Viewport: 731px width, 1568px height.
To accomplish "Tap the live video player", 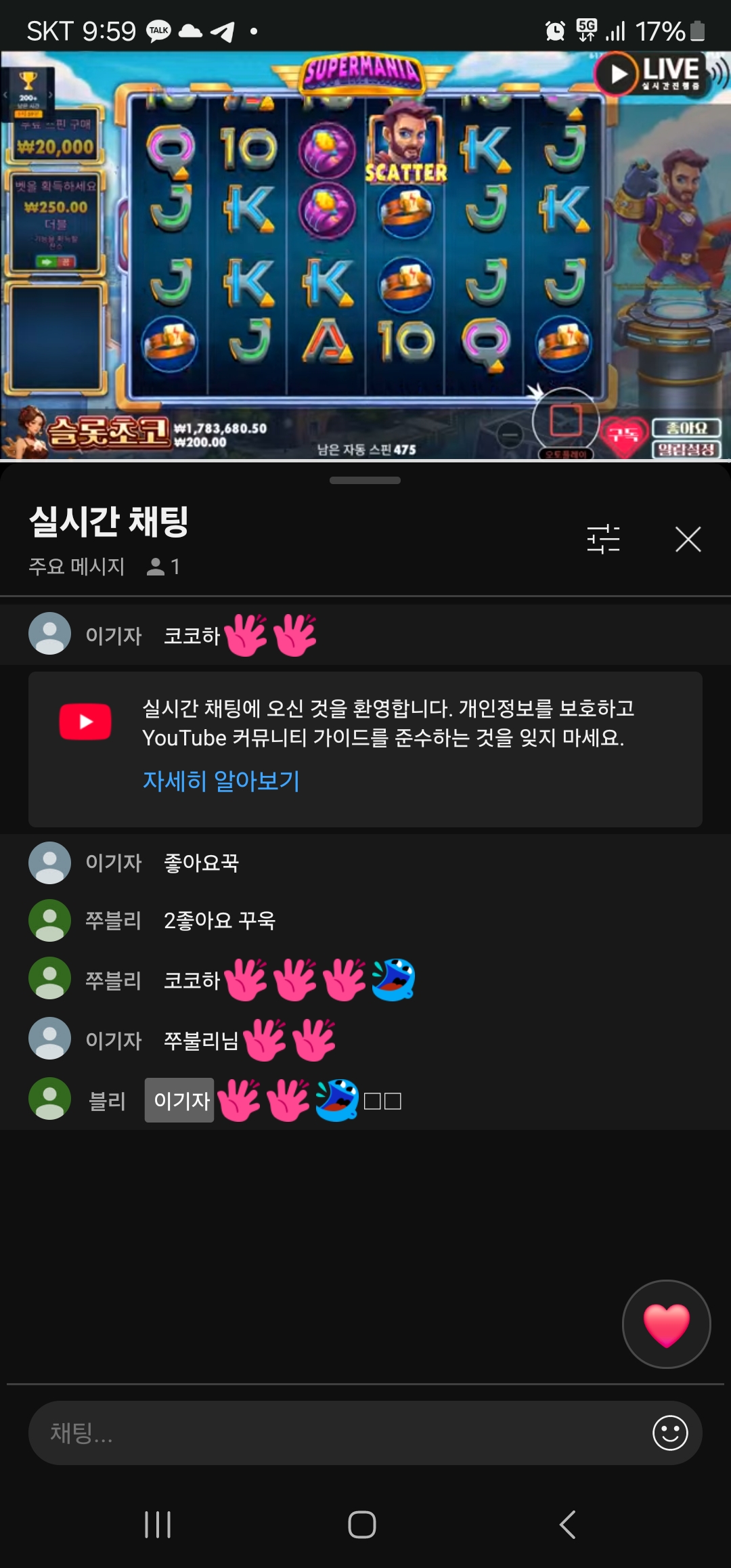I will pyautogui.click(x=365, y=256).
